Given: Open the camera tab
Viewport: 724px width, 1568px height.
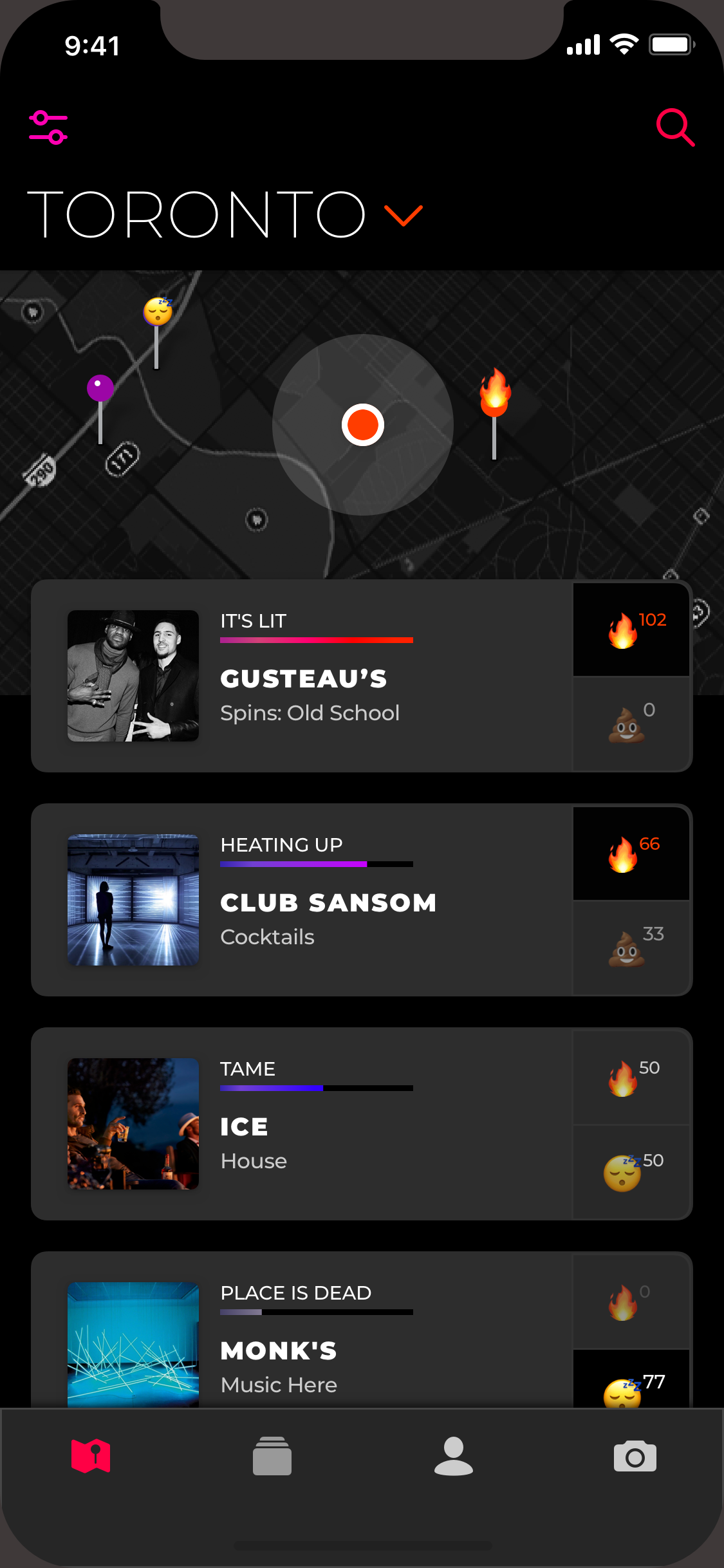Looking at the screenshot, I should [x=635, y=1457].
